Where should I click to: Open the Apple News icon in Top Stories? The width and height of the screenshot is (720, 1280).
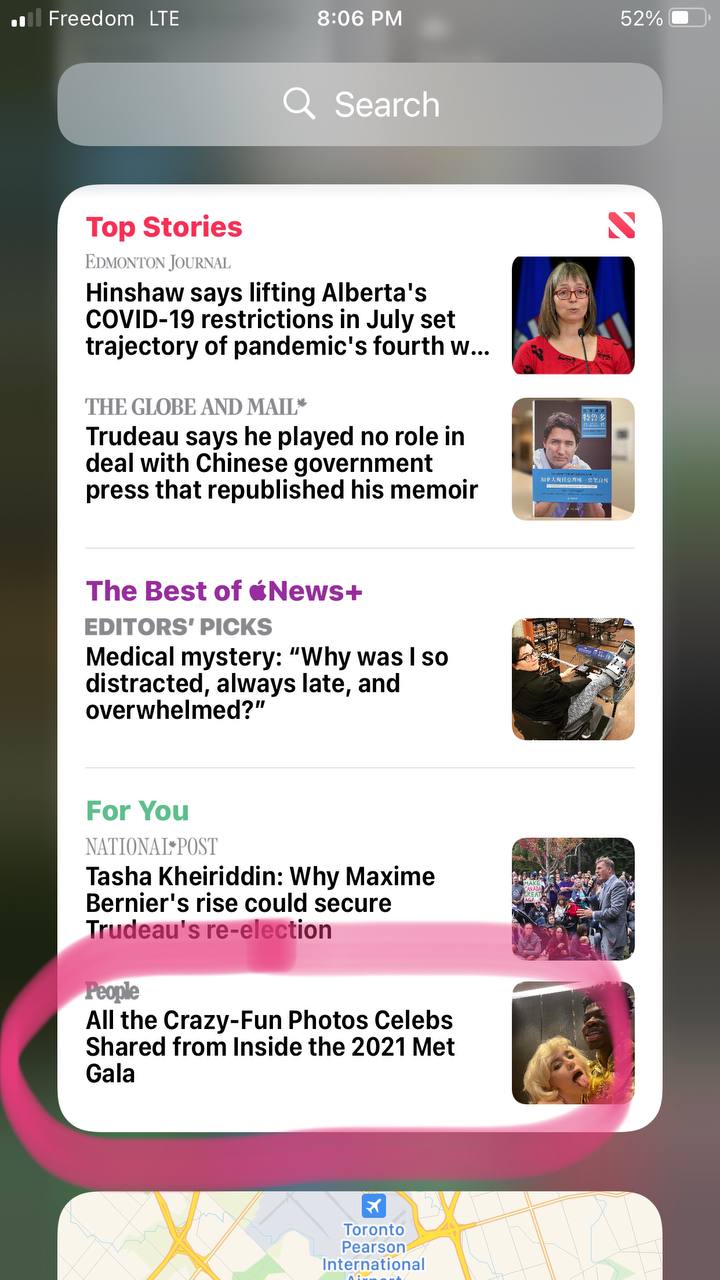pos(621,226)
